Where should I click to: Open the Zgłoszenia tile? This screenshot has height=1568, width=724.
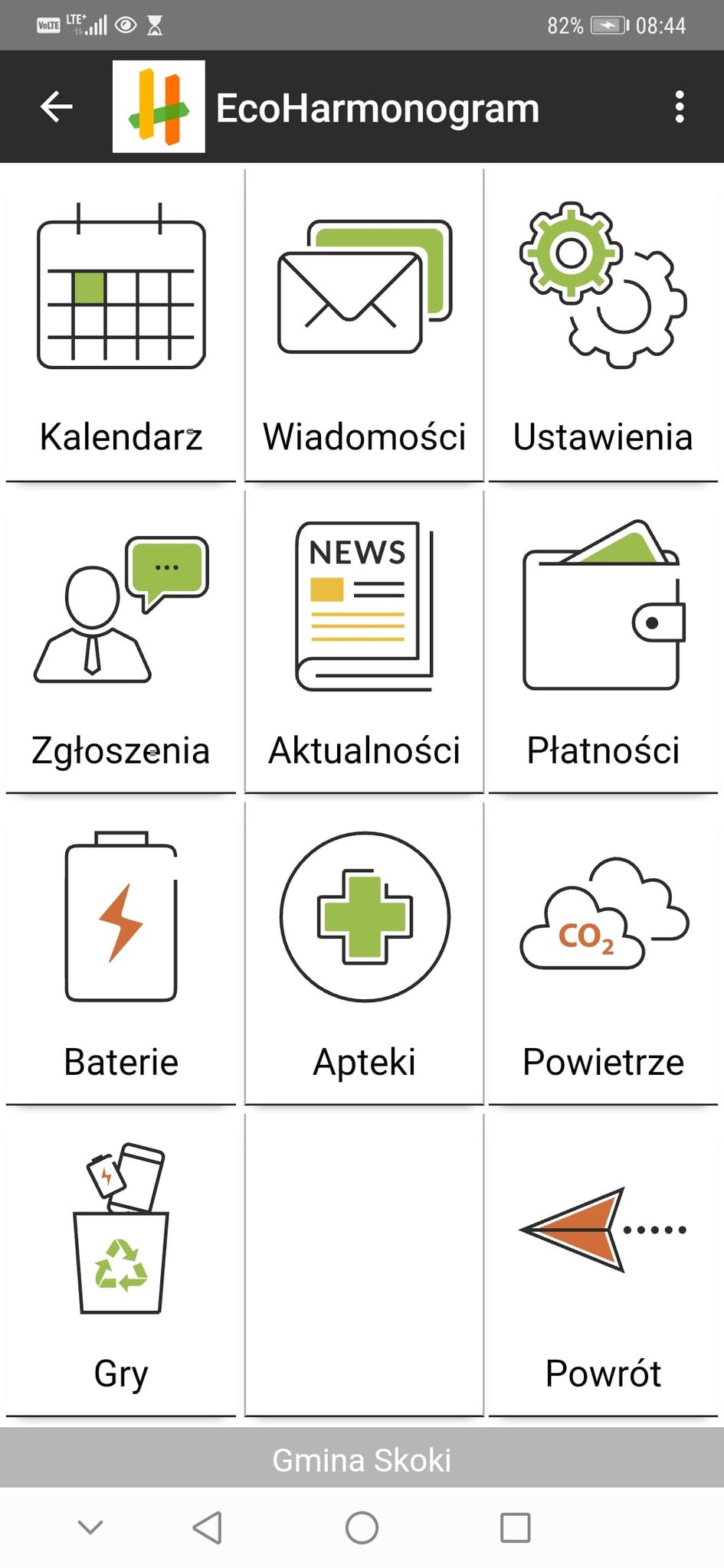click(x=121, y=642)
